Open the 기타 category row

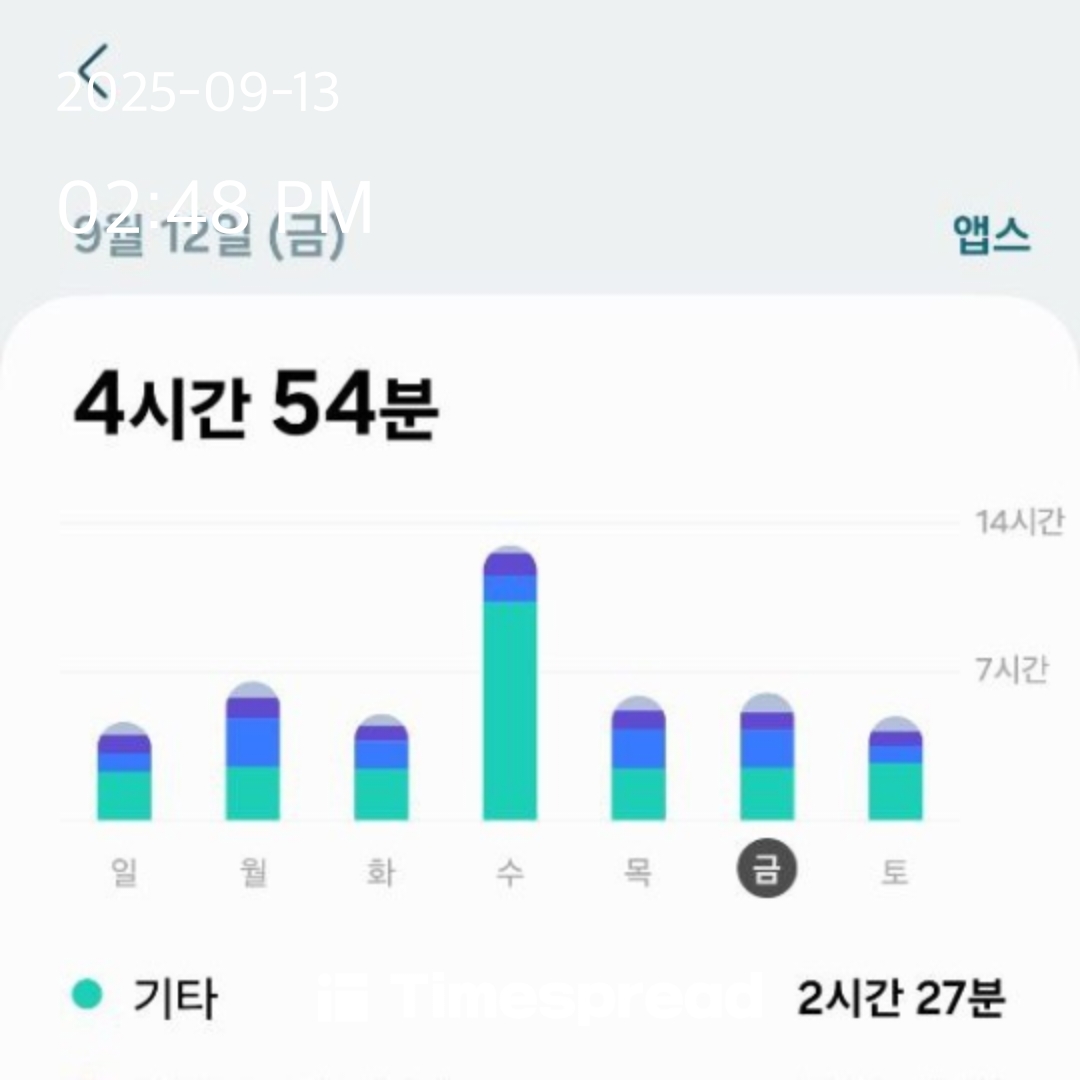(540, 998)
